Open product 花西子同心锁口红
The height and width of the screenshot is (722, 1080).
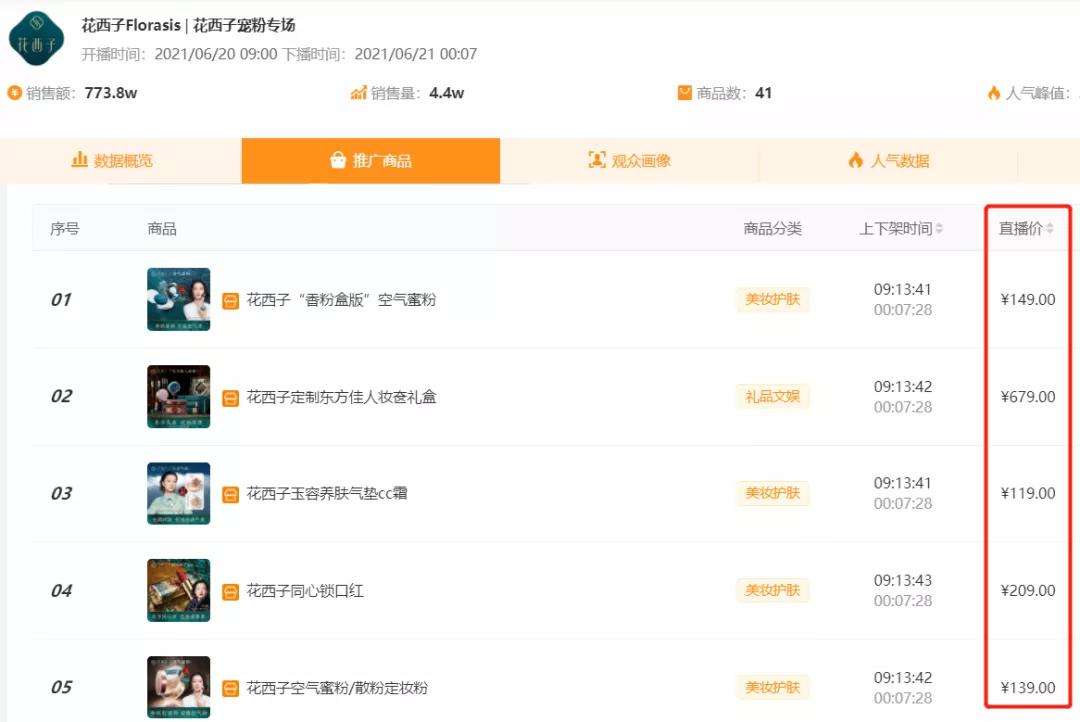pos(305,591)
